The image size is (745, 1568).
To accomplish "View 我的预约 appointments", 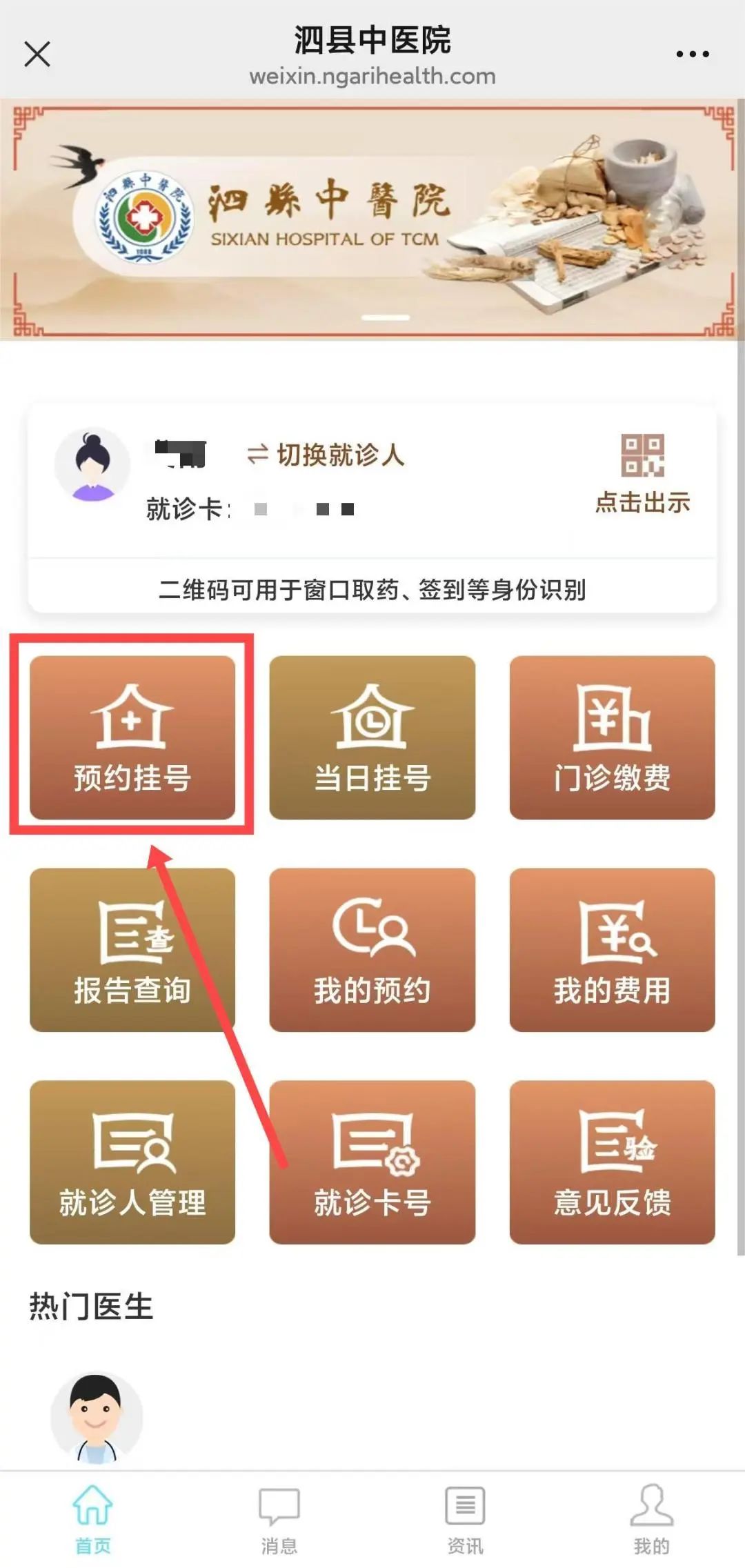I will (x=372, y=950).
